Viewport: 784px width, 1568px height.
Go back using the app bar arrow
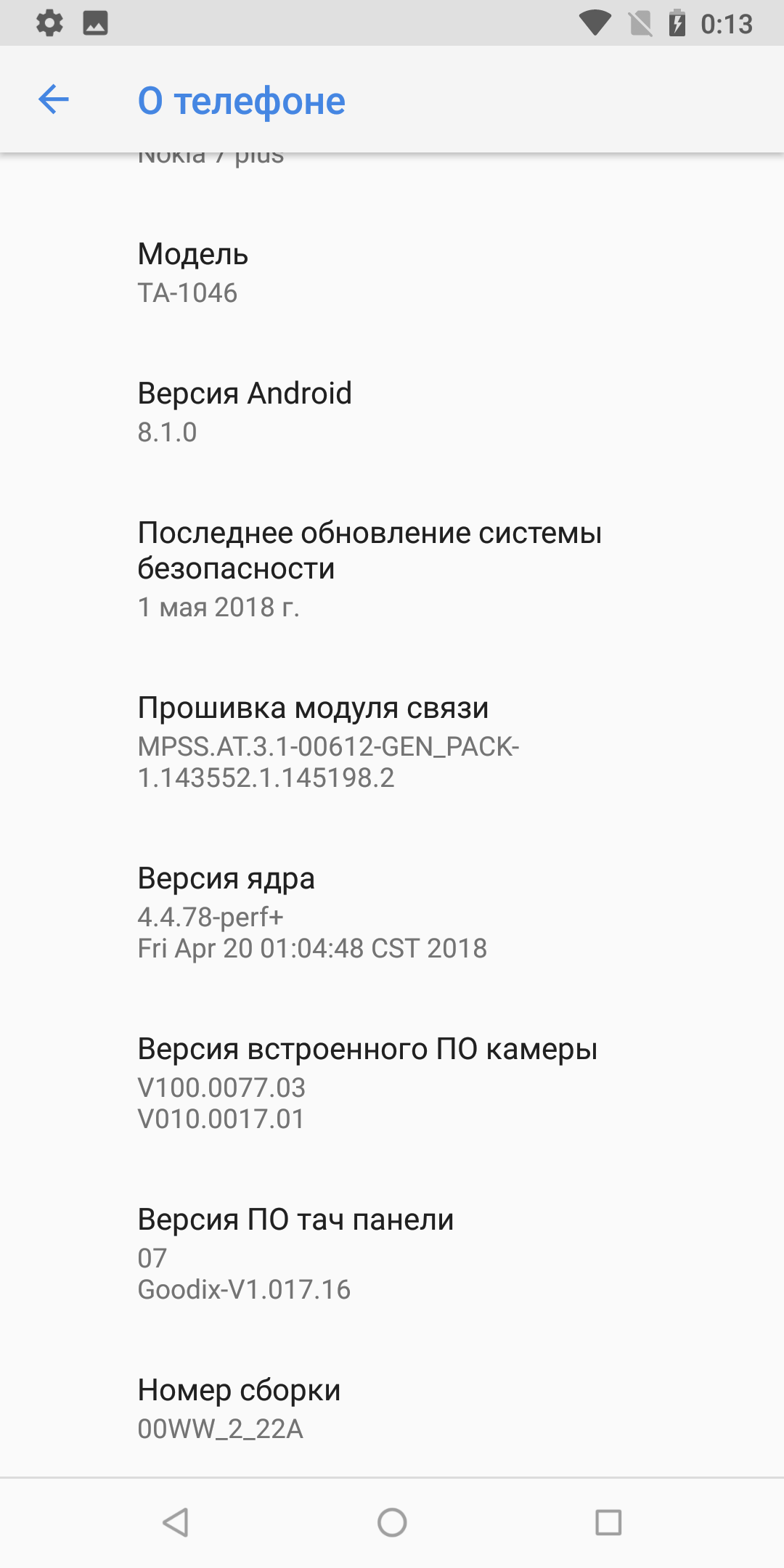coord(53,99)
